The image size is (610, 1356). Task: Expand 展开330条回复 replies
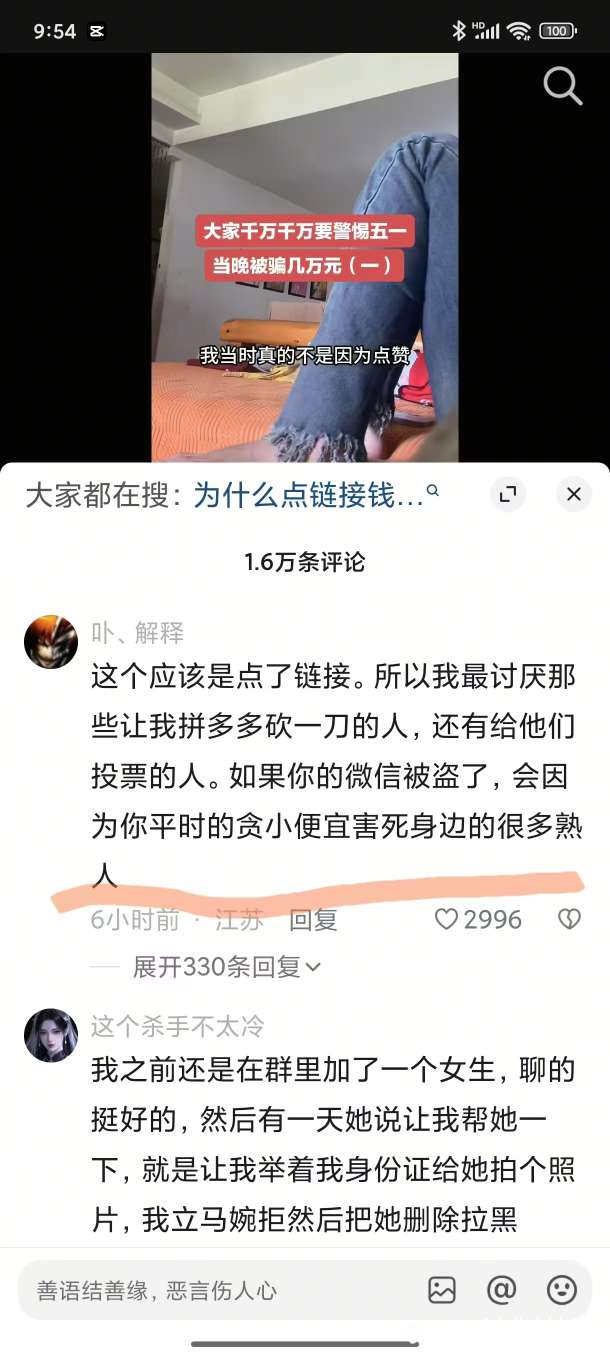pyautogui.click(x=226, y=967)
